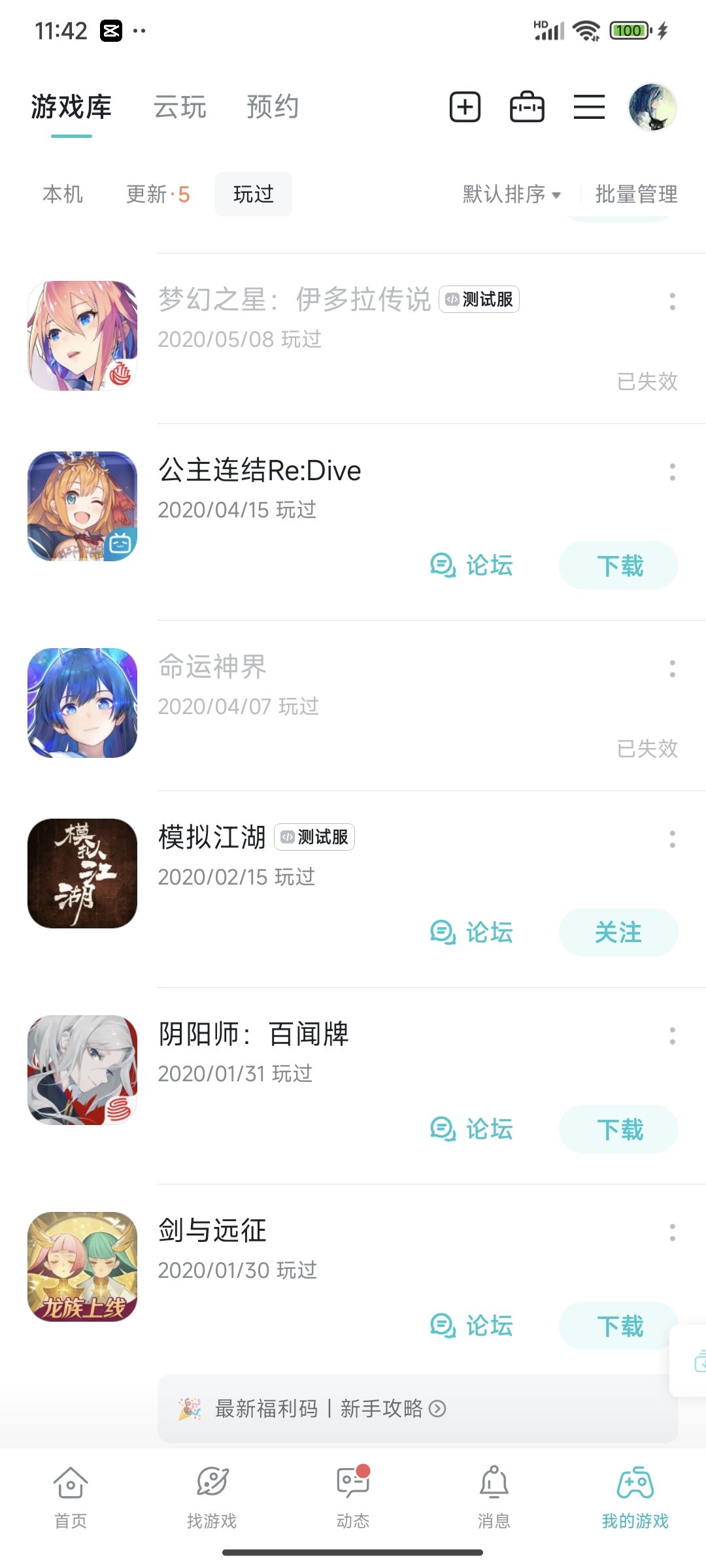706x1568 pixels.
Task: Open the 论坛 forum icon for 公主连结Re:Dive
Action: click(x=444, y=566)
